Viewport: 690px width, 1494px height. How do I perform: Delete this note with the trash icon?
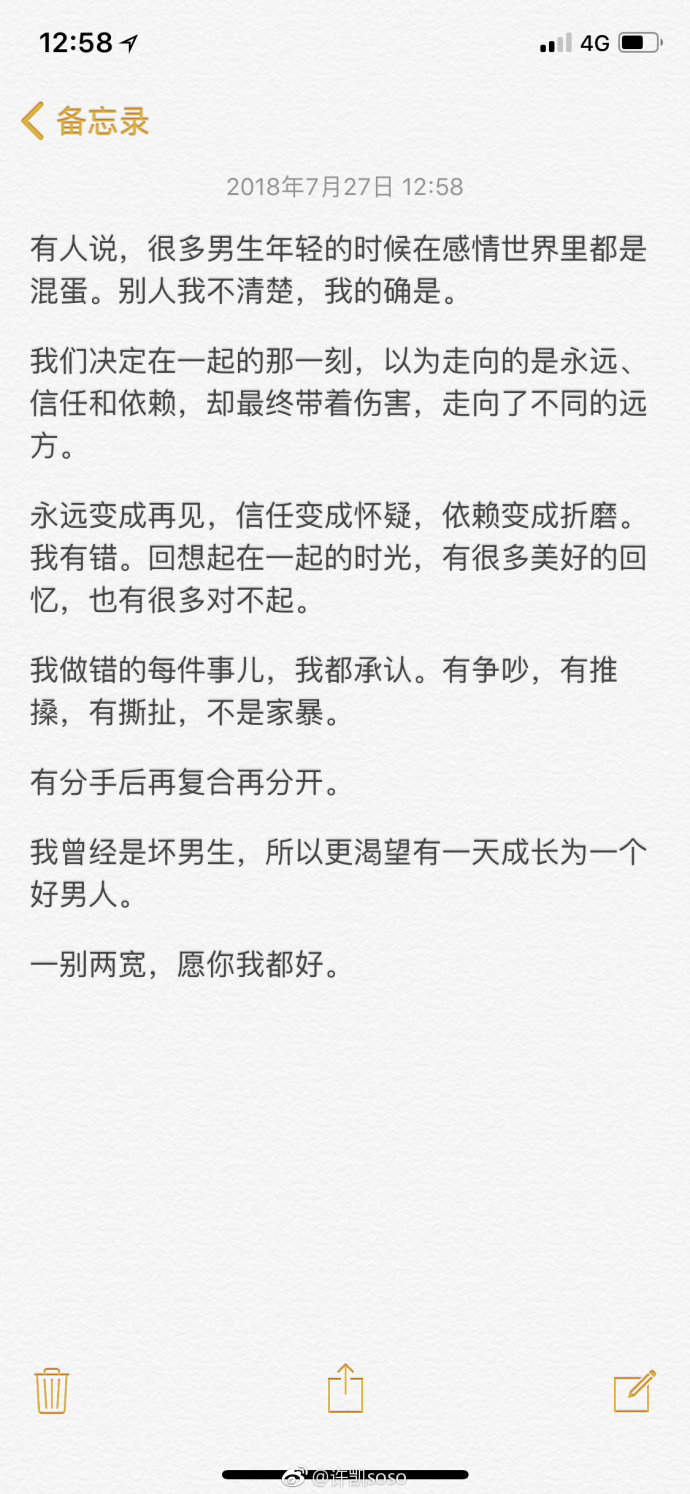point(51,1390)
